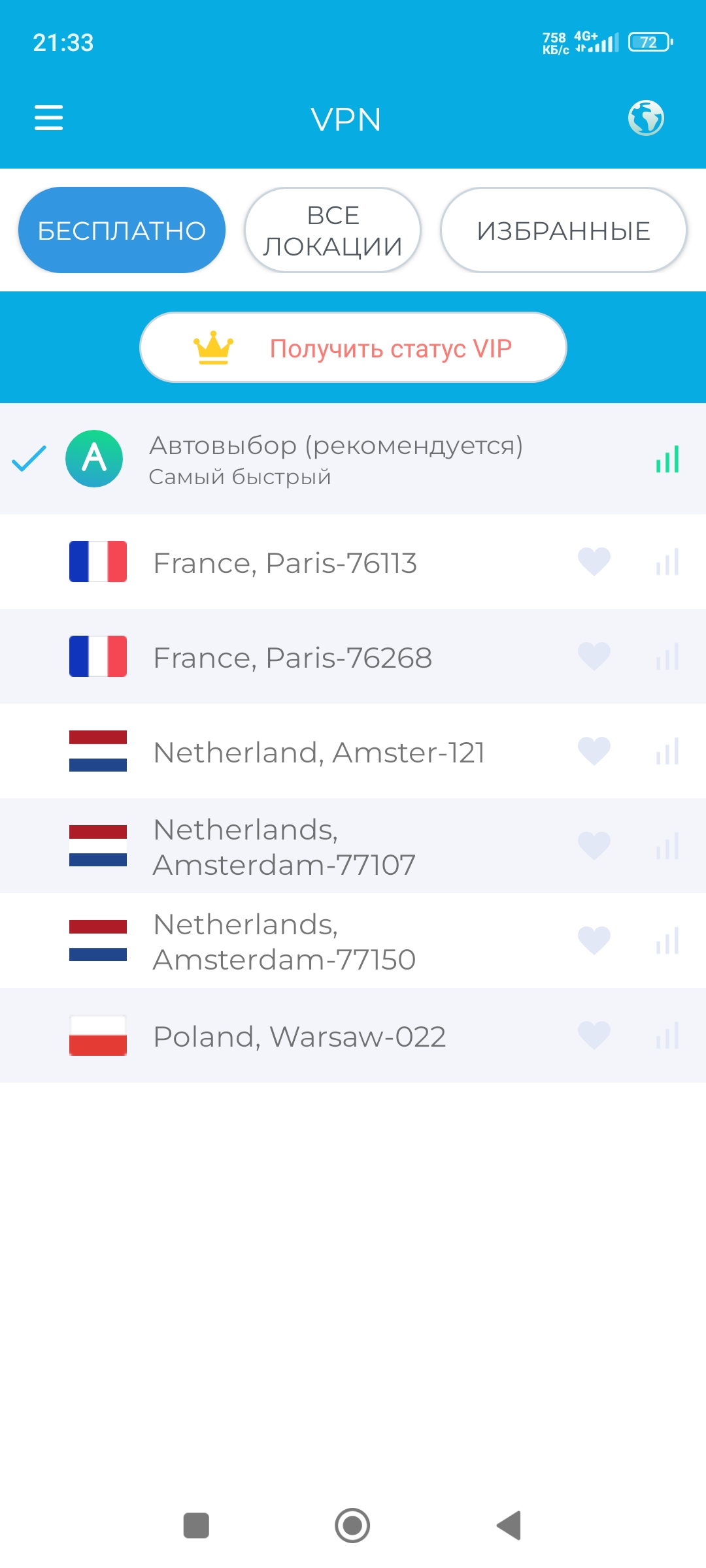Select the France, Paris-76113 server
706x1568 pixels.
(353, 562)
